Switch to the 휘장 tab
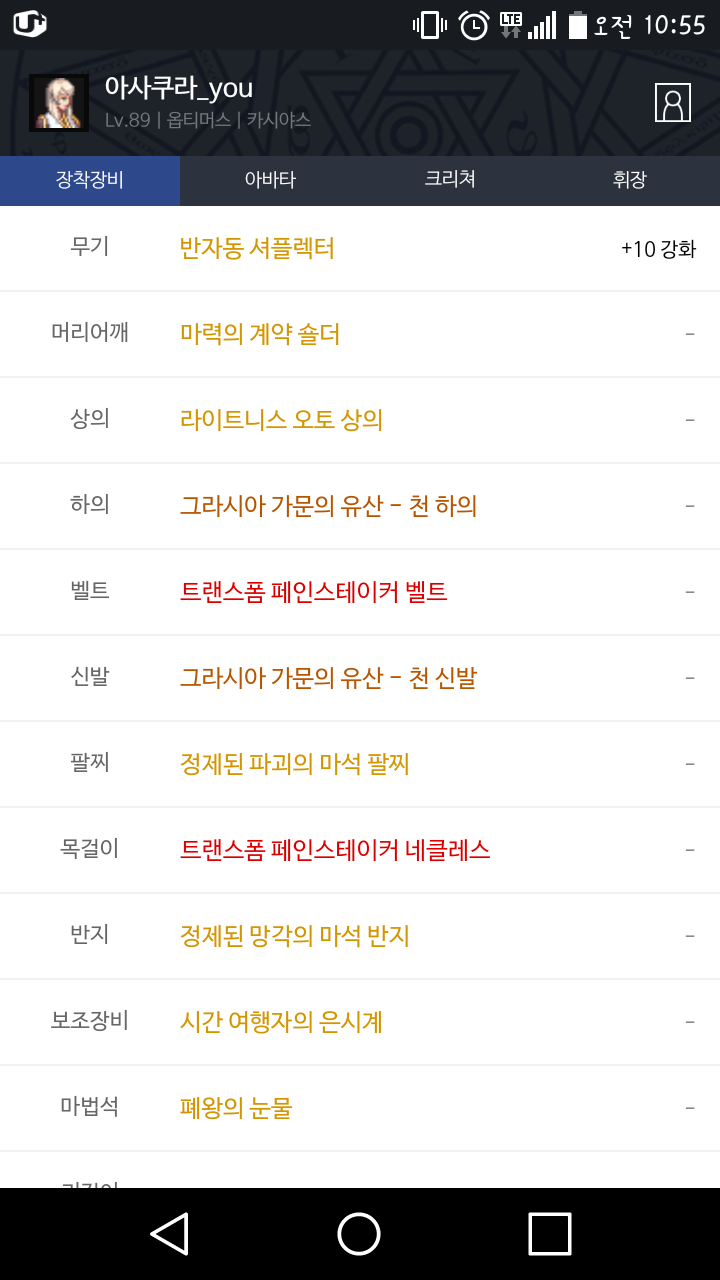 coord(630,180)
